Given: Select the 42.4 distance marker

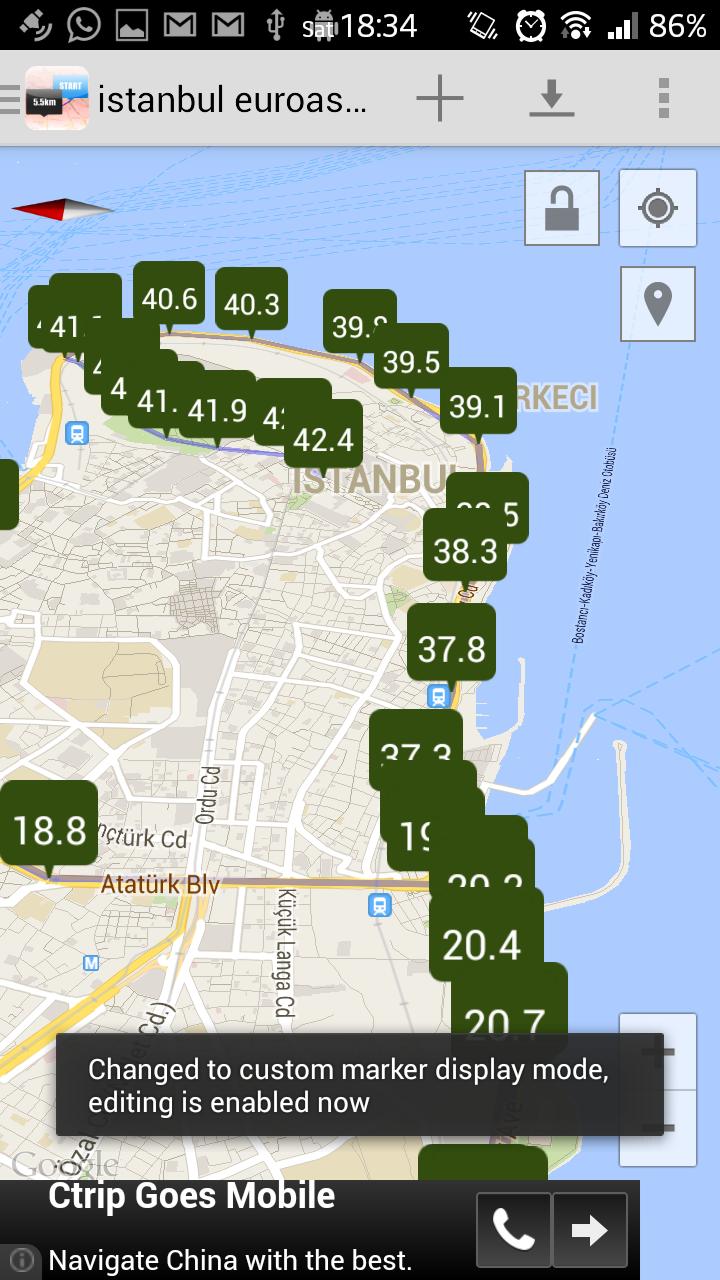Looking at the screenshot, I should coord(324,438).
